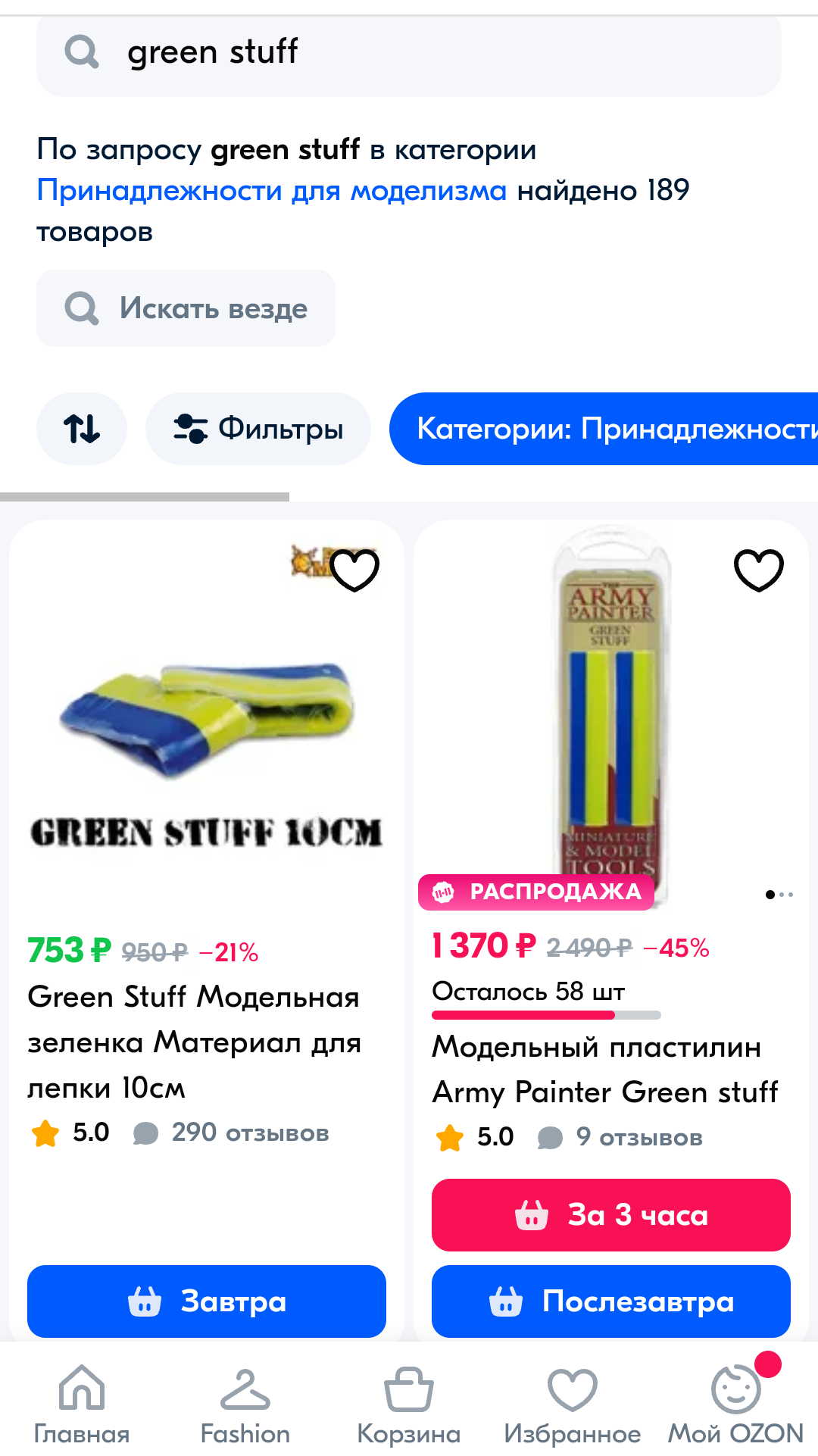Add Army Painter Green stuff to favorites
Viewport: 818px width, 1456px height.
[x=759, y=570]
